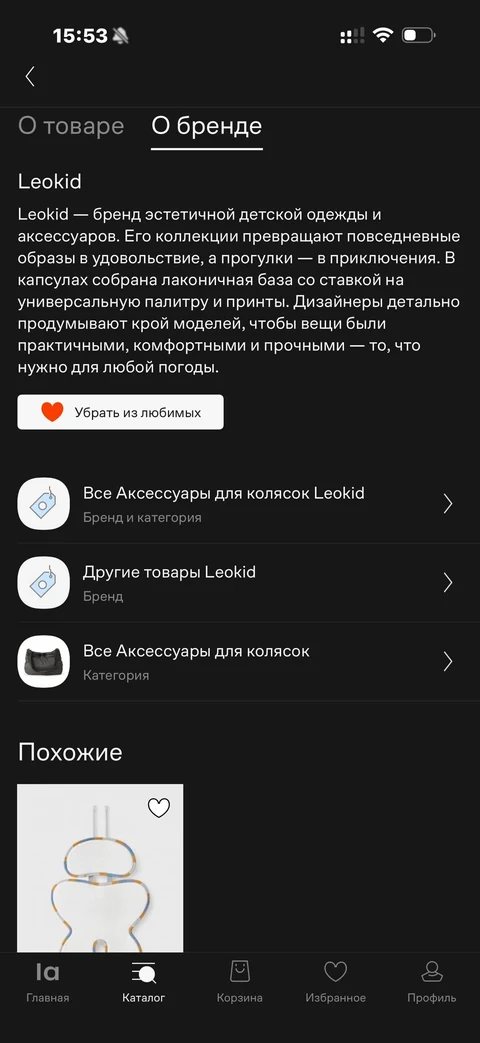Screen dimensions: 480x1043
Task: Add the similar product to favorites with heart
Action: click(159, 808)
